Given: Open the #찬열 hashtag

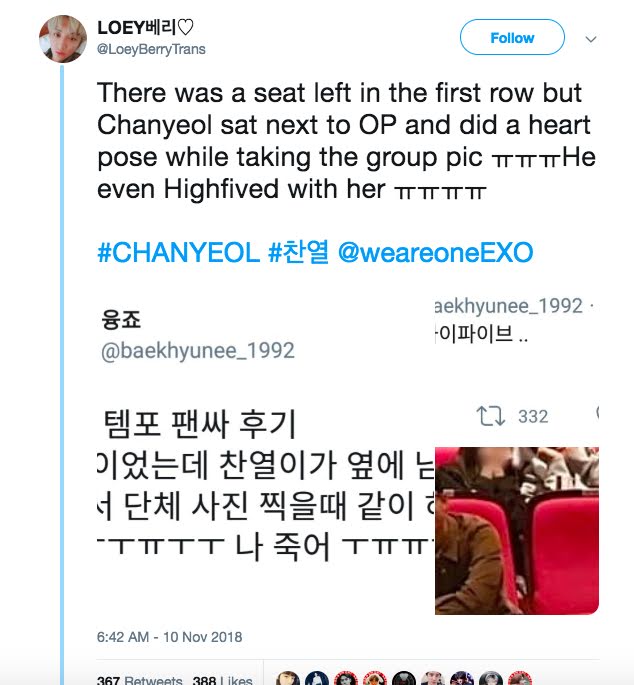Looking at the screenshot, I should (298, 252).
